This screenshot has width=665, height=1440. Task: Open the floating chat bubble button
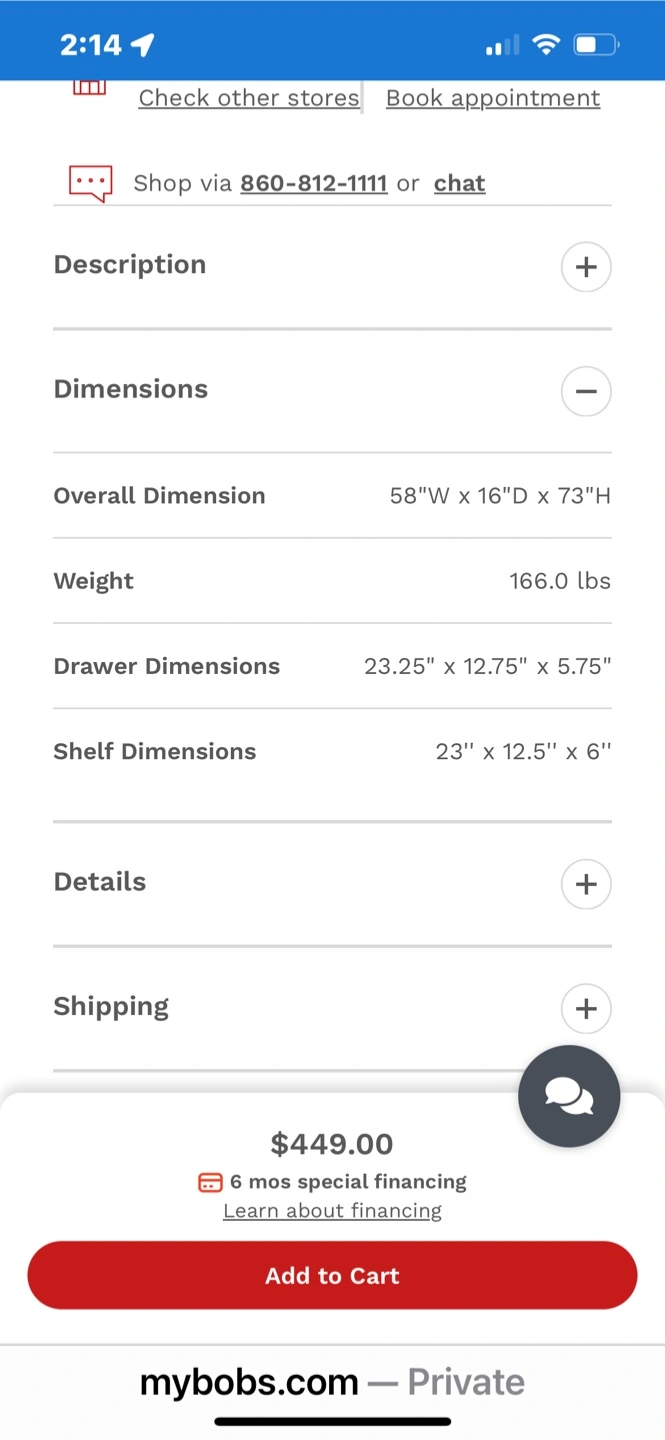point(569,1096)
